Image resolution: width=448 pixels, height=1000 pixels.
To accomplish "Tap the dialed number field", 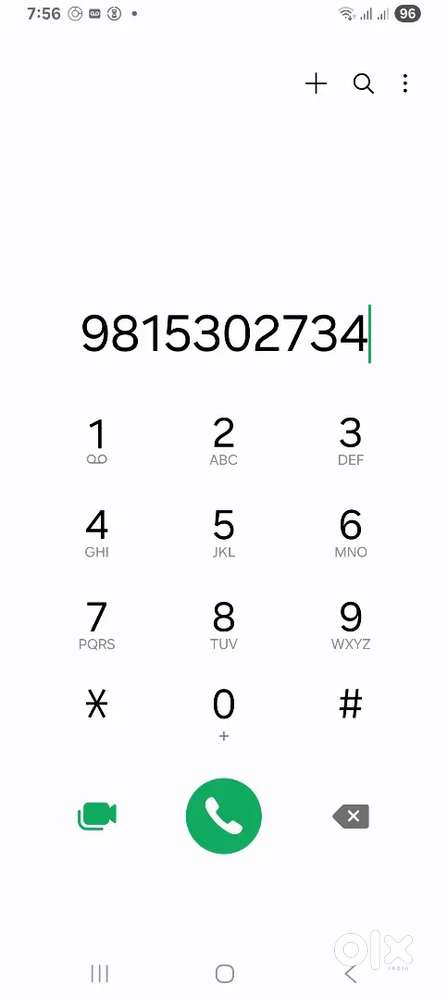I will (225, 334).
